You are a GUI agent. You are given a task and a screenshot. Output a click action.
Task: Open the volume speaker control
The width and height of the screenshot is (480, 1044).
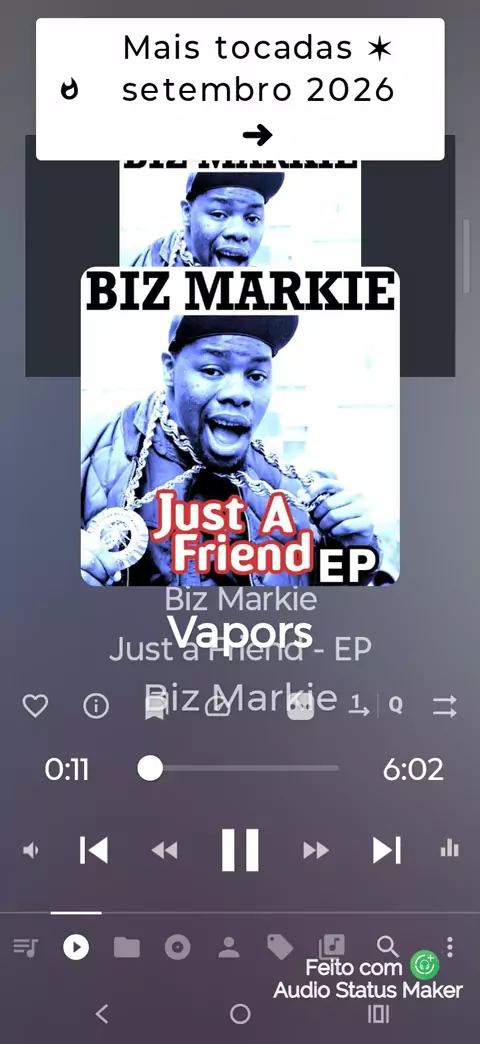31,850
